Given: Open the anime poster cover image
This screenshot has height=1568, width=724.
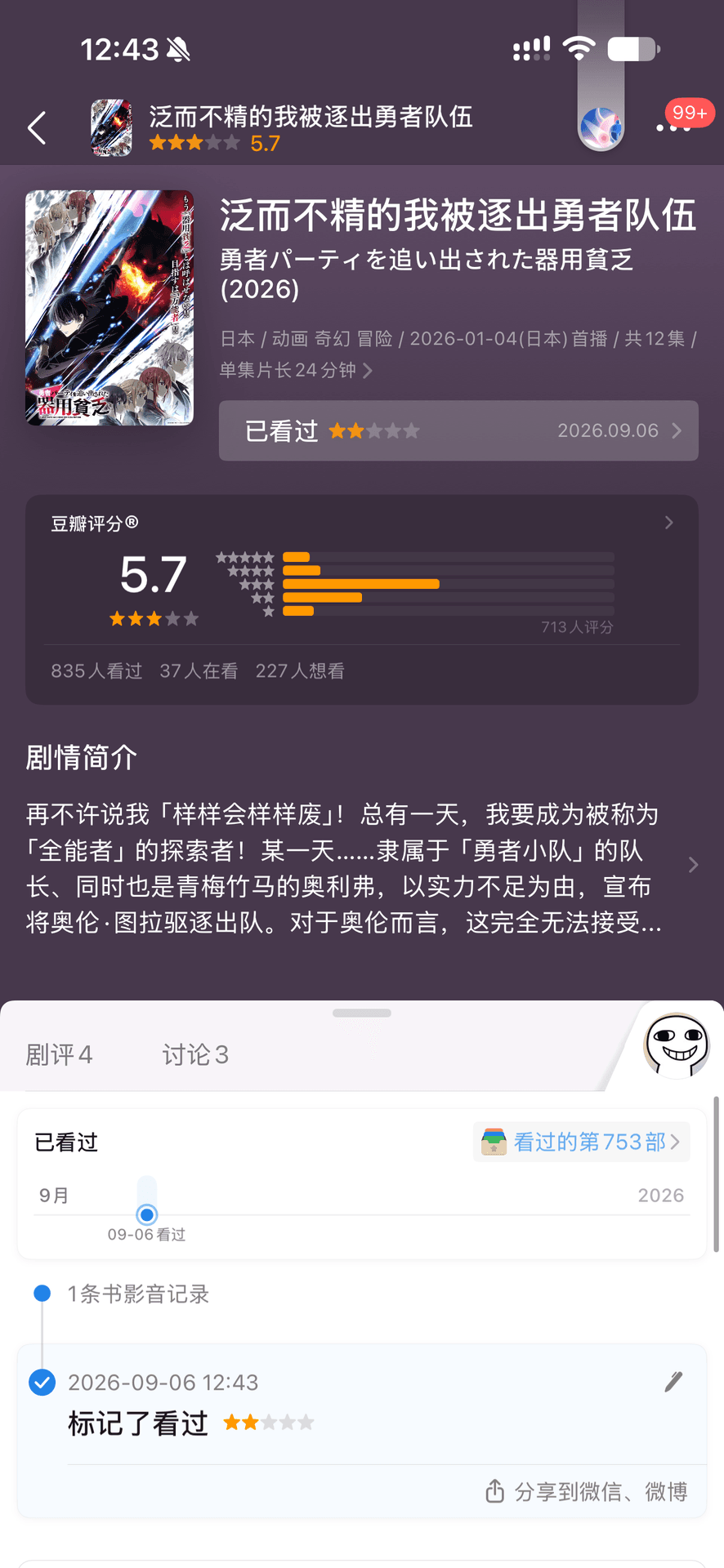Looking at the screenshot, I should pos(109,308).
